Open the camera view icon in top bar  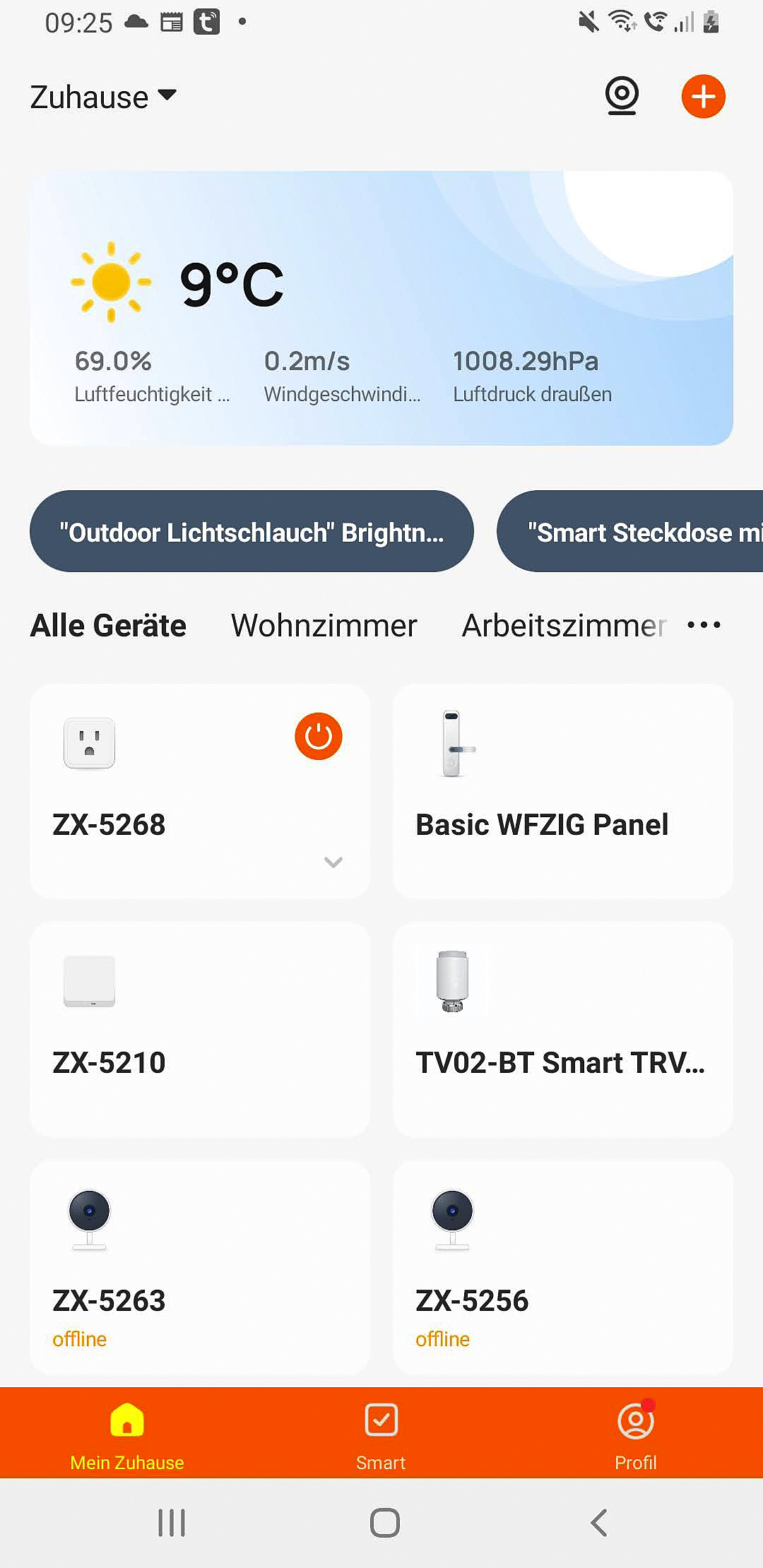click(621, 97)
